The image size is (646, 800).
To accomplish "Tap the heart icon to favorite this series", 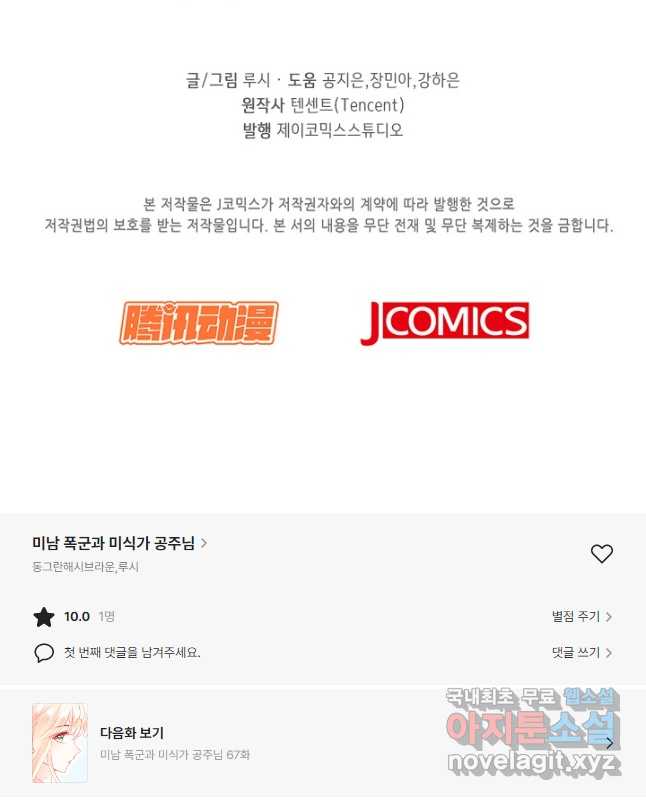I will [x=601, y=554].
